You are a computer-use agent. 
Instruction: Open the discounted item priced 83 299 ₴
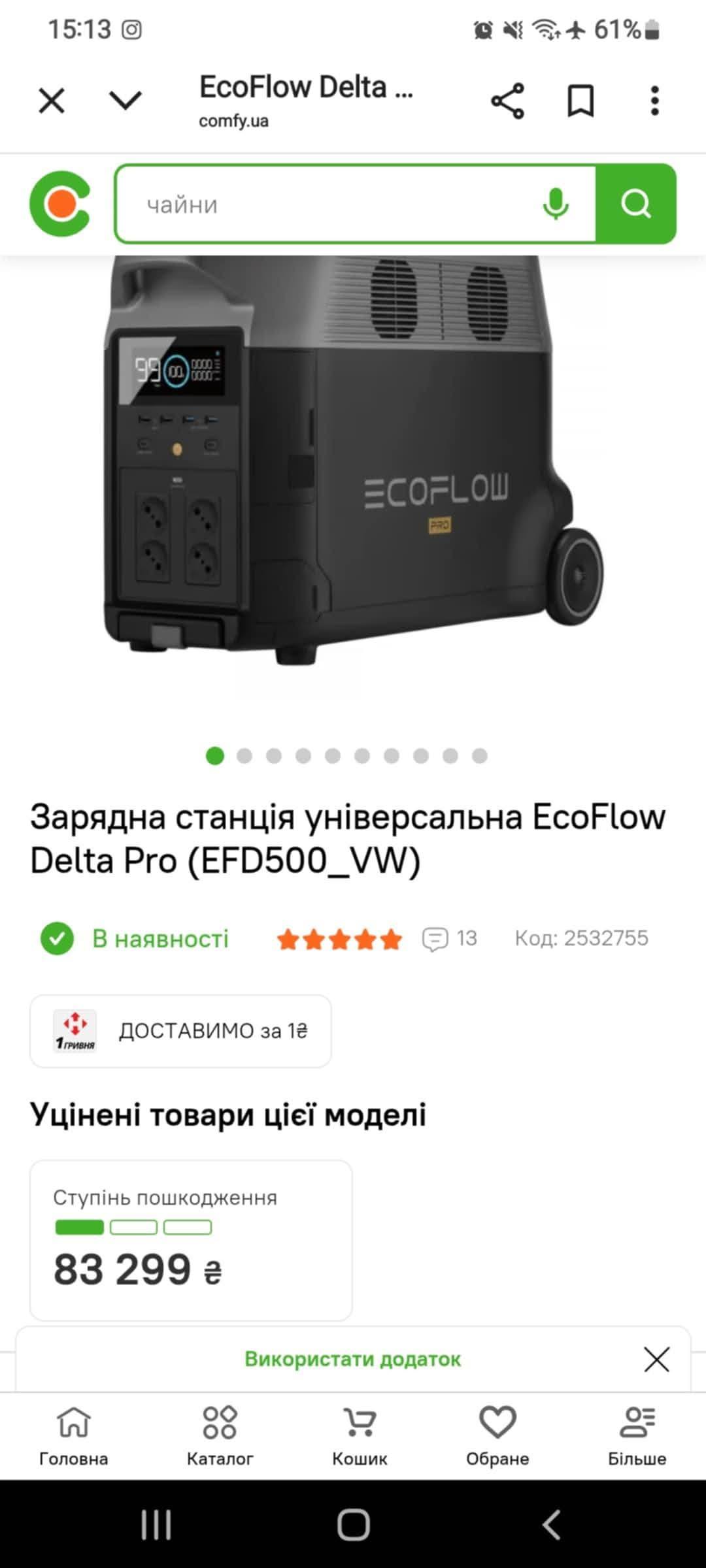(191, 1240)
